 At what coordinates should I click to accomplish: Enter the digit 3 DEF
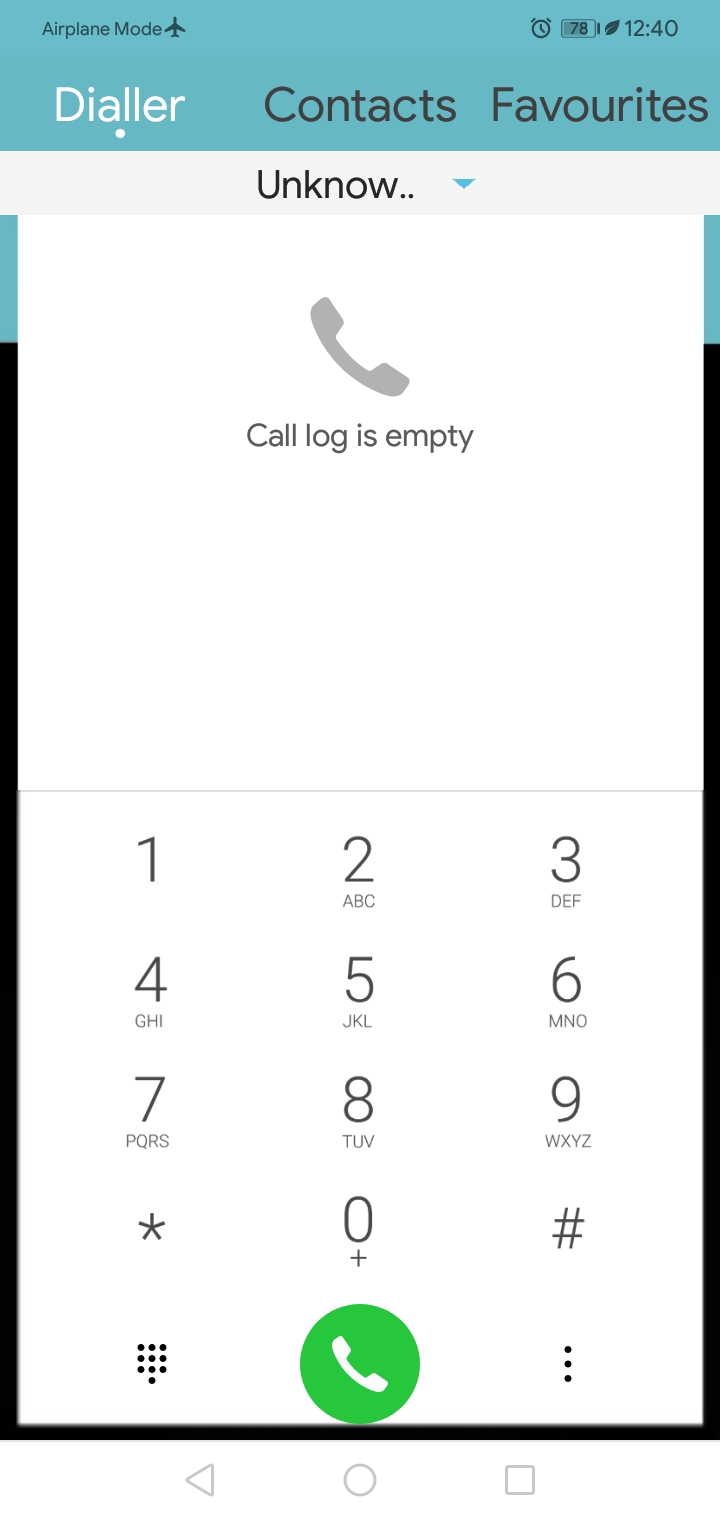[x=566, y=871]
